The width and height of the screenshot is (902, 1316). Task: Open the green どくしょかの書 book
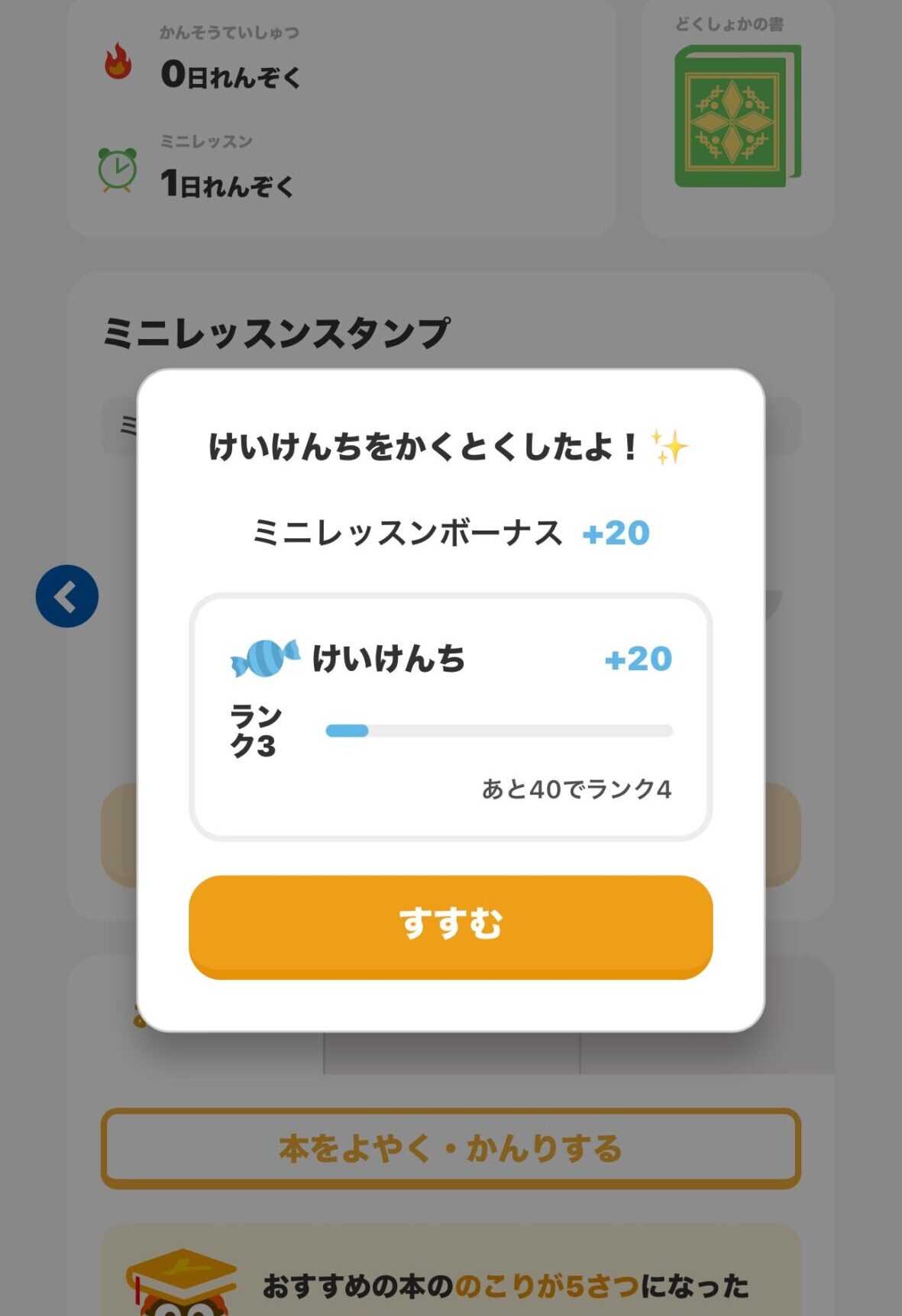pos(736,116)
